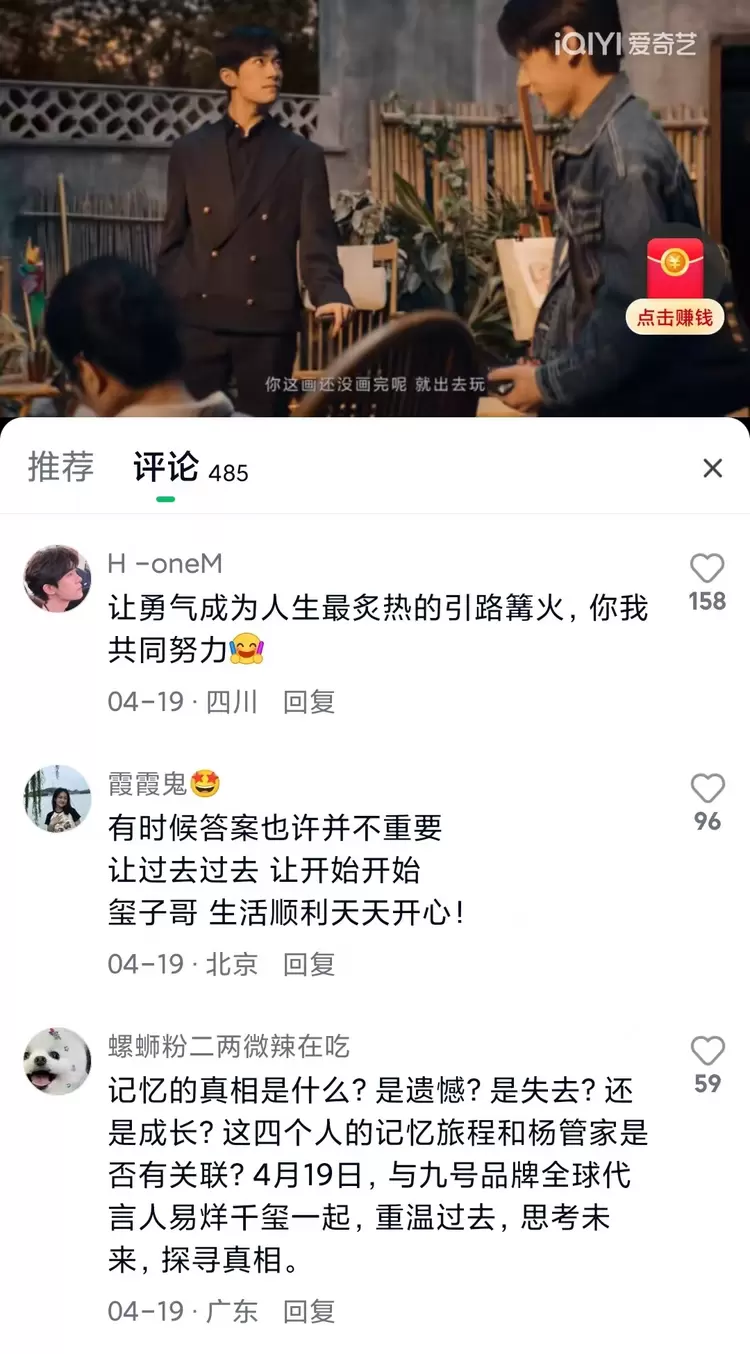Screen dimensions: 750x1354
Task: Open 螺蛳粉二两微辣在吃's profile avatar
Action: click(57, 1061)
